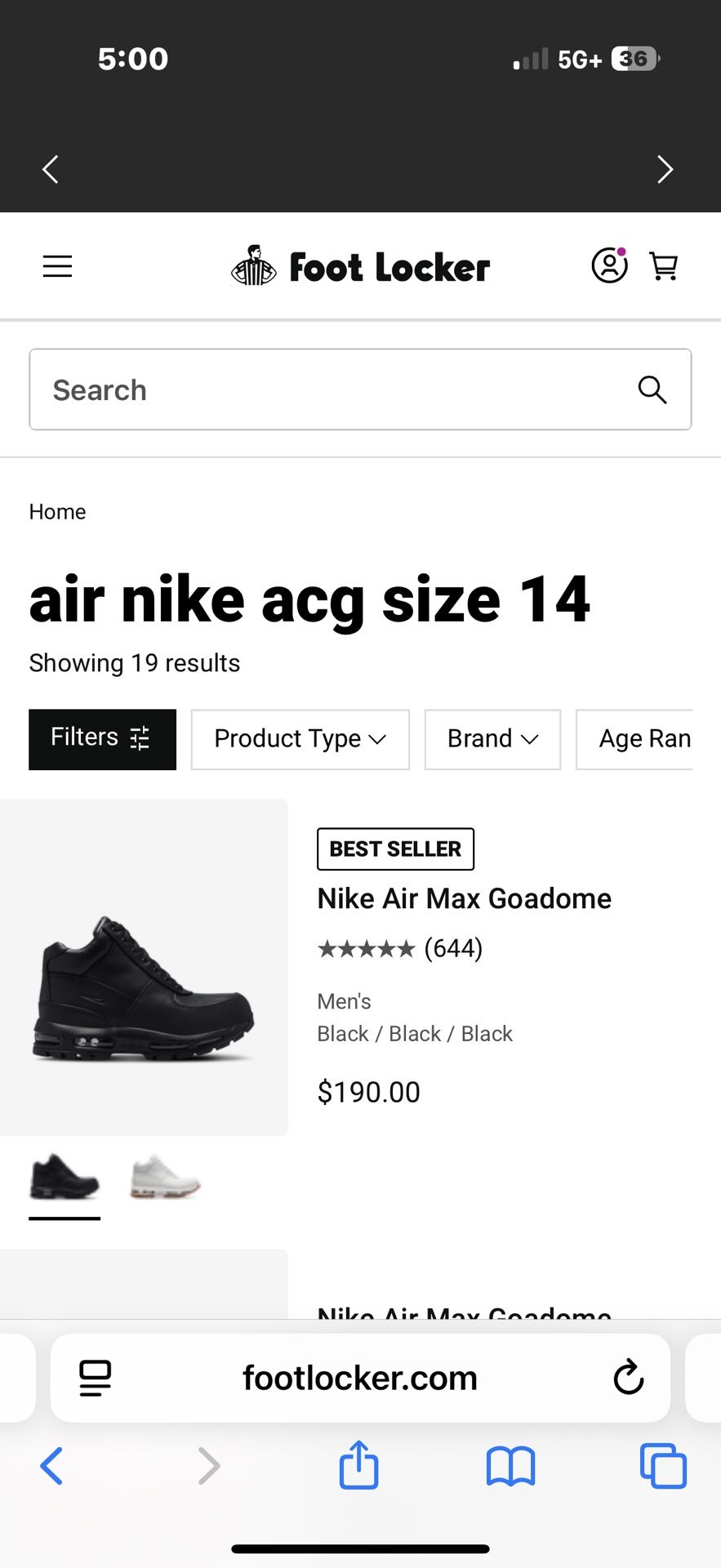721x1568 pixels.
Task: Tap the Search input field
Action: (x=245, y=390)
